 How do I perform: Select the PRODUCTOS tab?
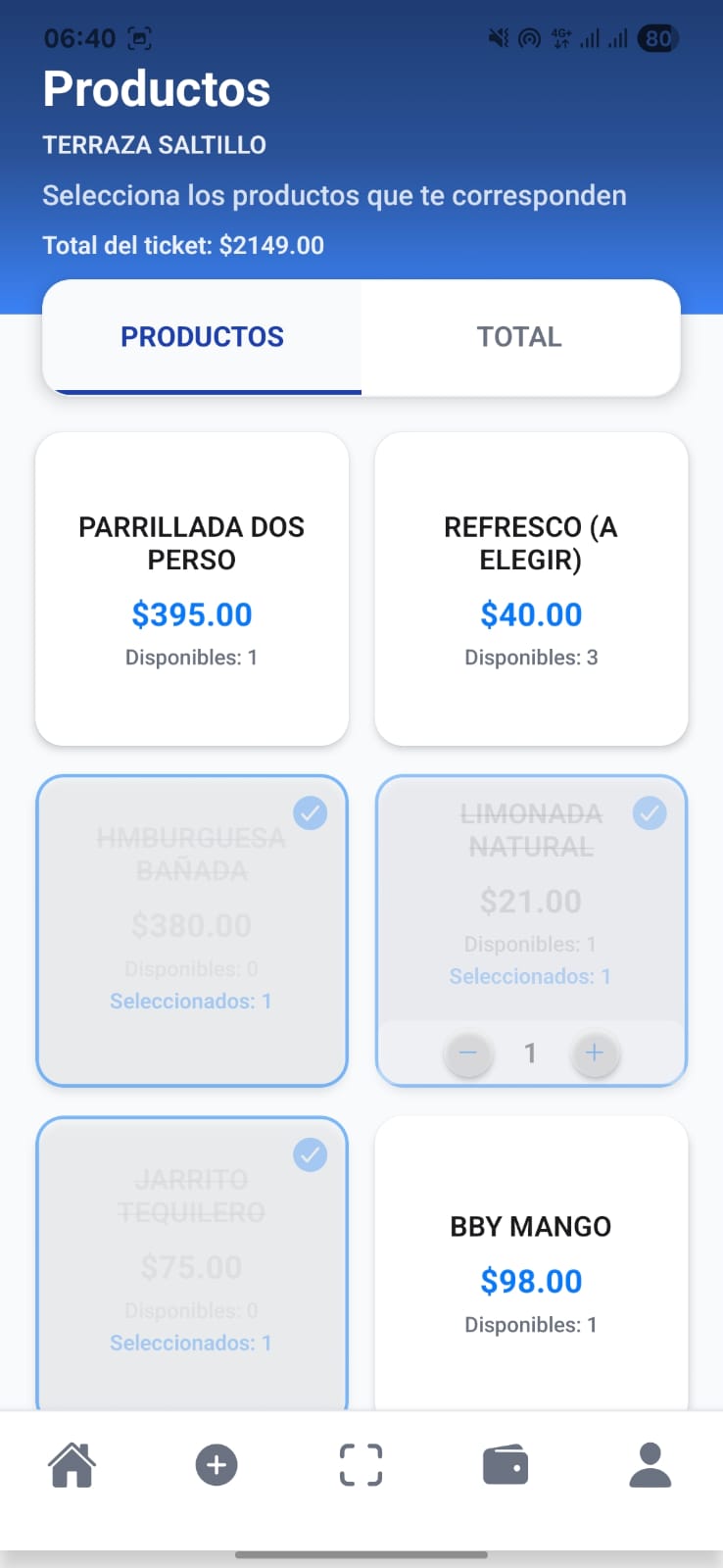pyautogui.click(x=202, y=337)
